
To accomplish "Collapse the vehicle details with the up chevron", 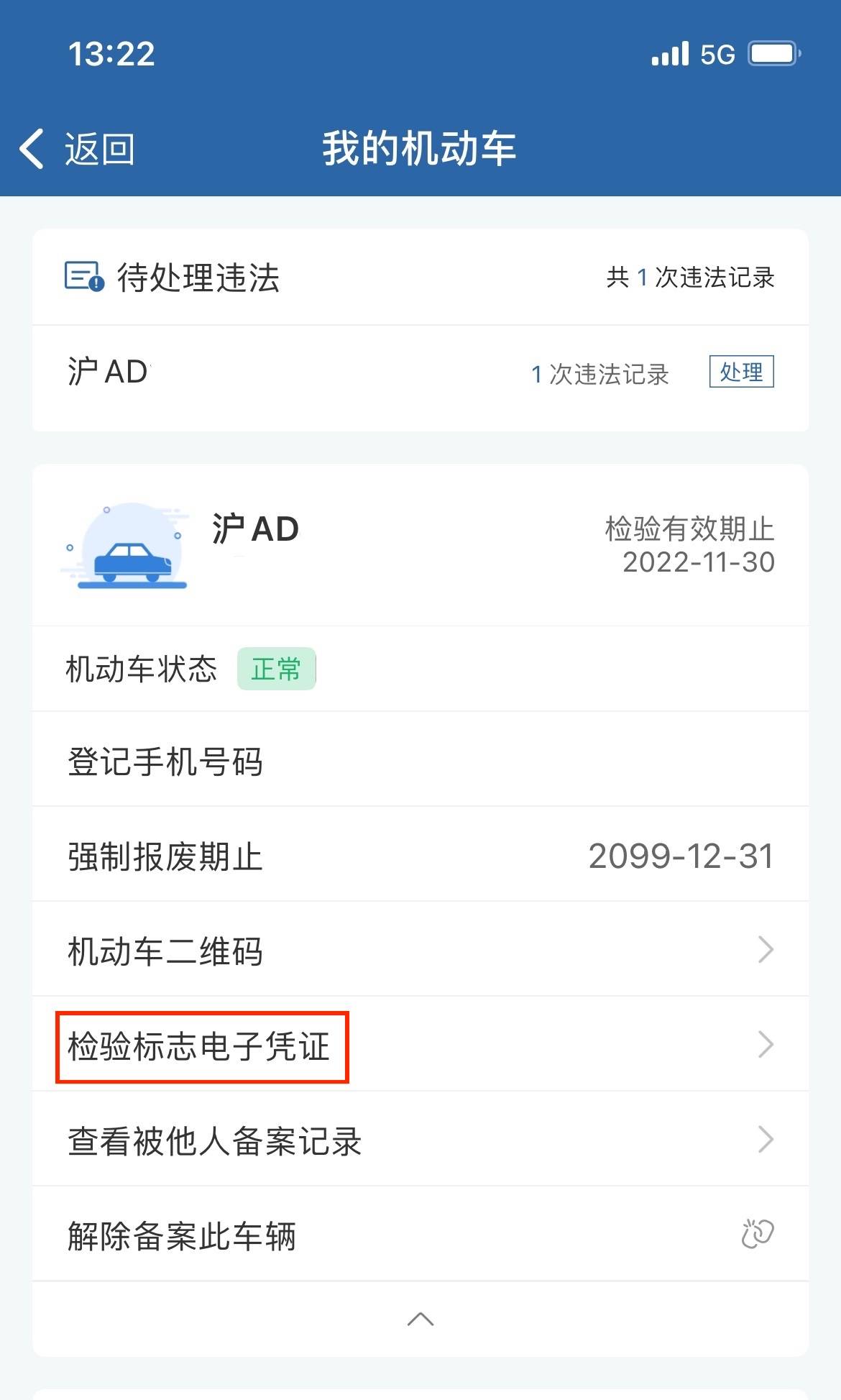I will [420, 1319].
